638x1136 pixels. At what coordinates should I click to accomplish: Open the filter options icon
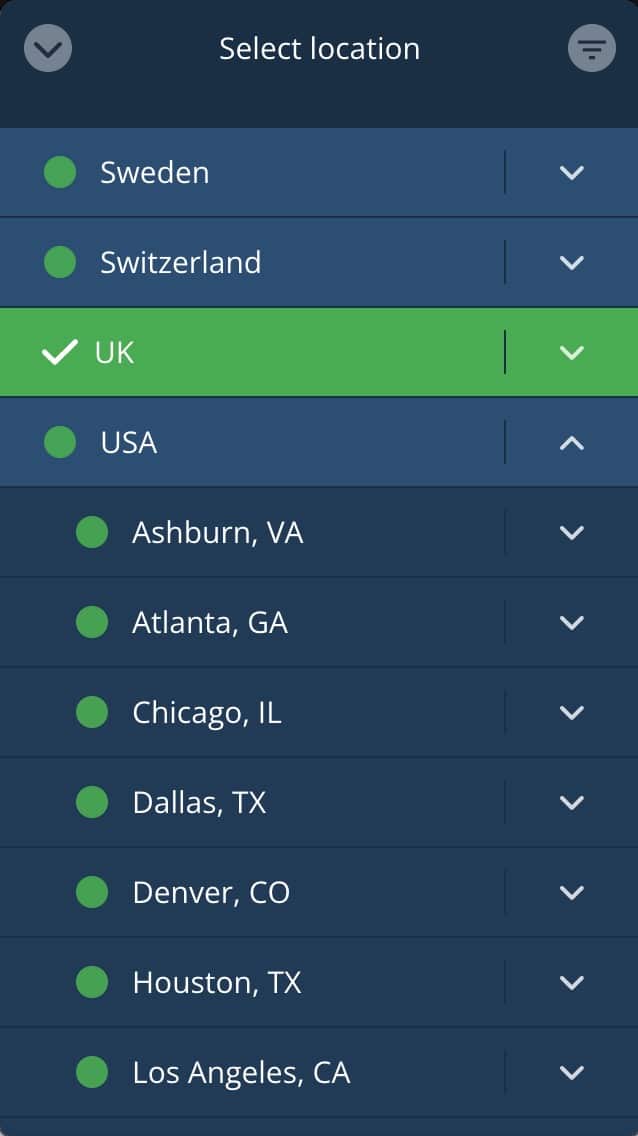point(592,48)
